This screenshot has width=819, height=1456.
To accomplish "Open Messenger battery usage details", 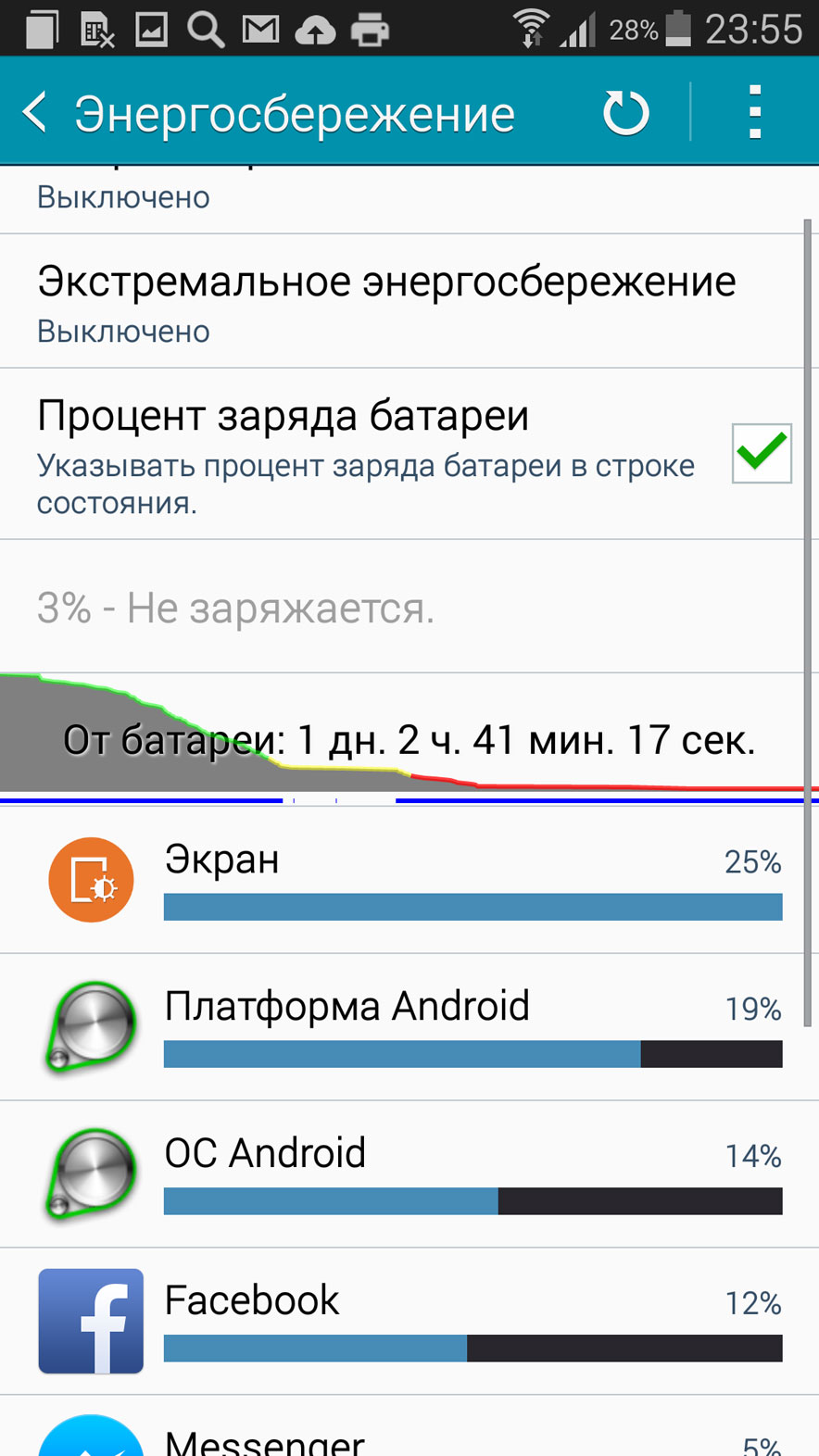I will [x=408, y=1436].
